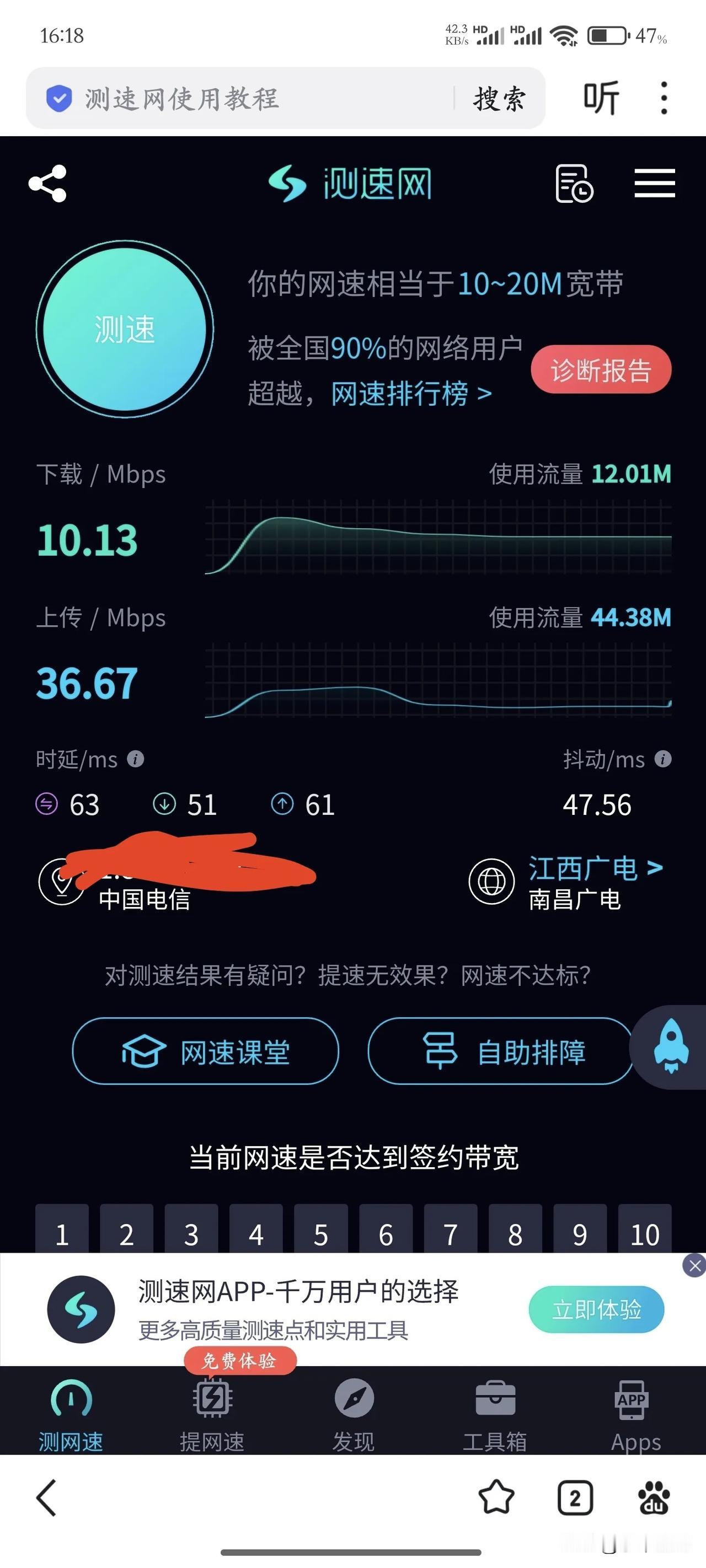Open the 网速排行榜 link
706x1568 pixels.
coord(412,394)
